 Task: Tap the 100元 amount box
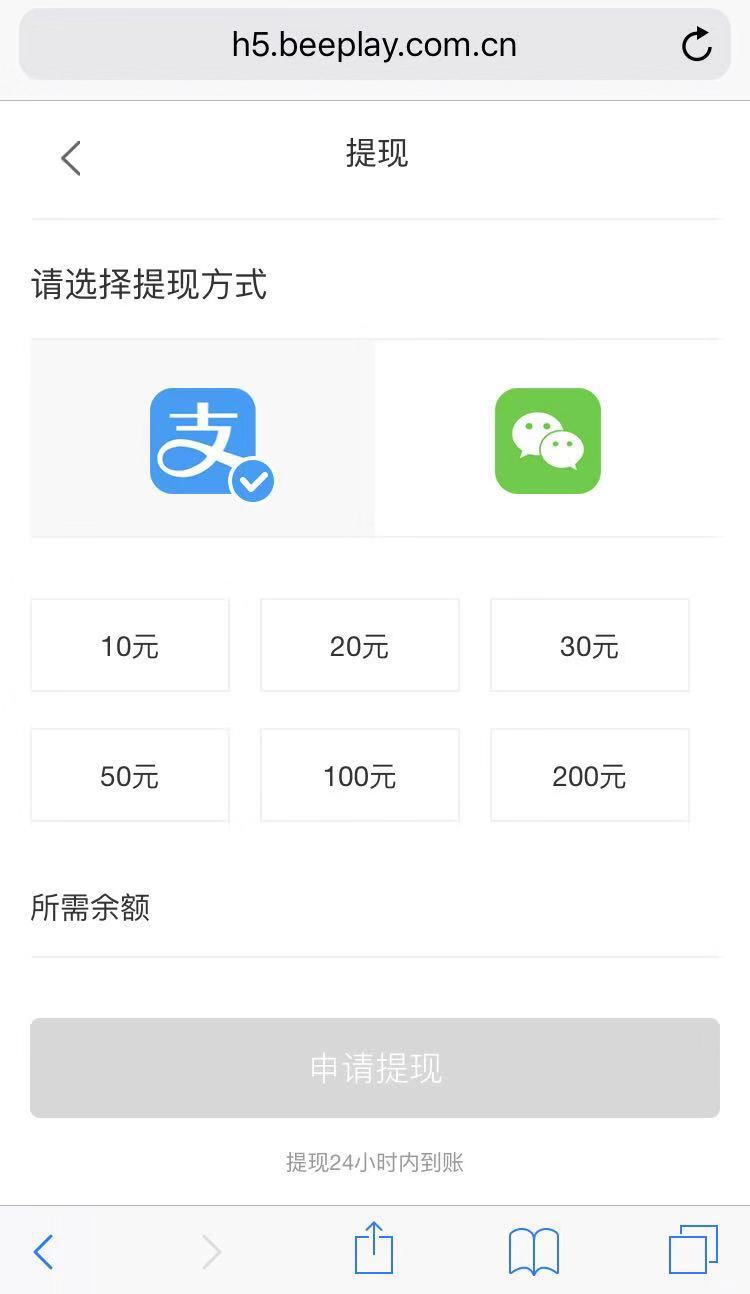click(x=360, y=776)
